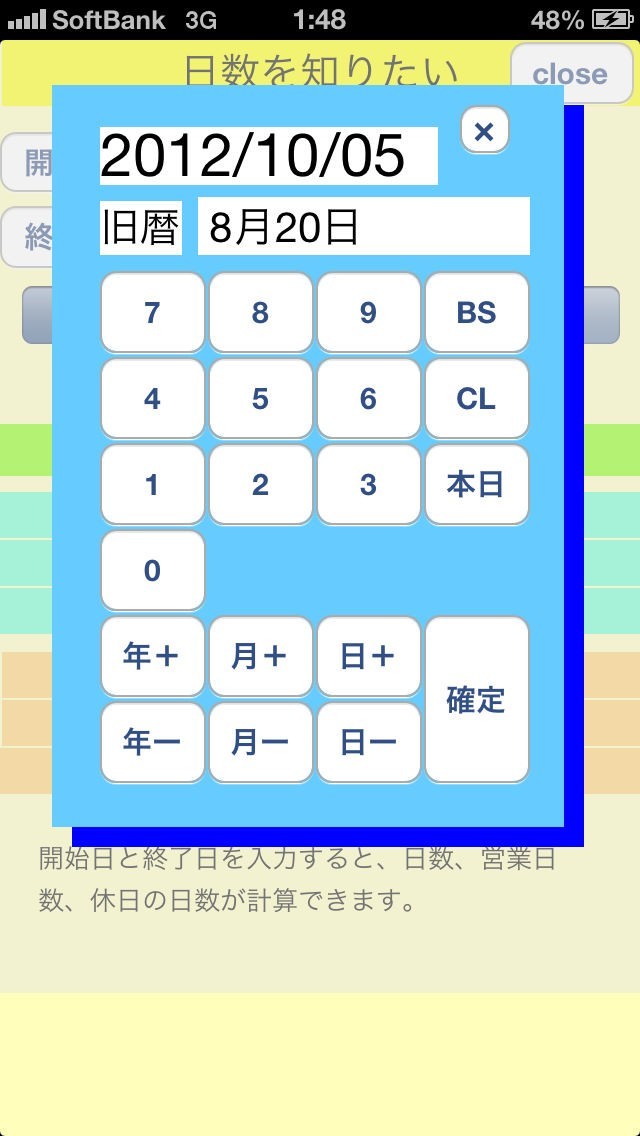The height and width of the screenshot is (1136, 640).
Task: Enter digit 8 on the keypad
Action: click(261, 312)
